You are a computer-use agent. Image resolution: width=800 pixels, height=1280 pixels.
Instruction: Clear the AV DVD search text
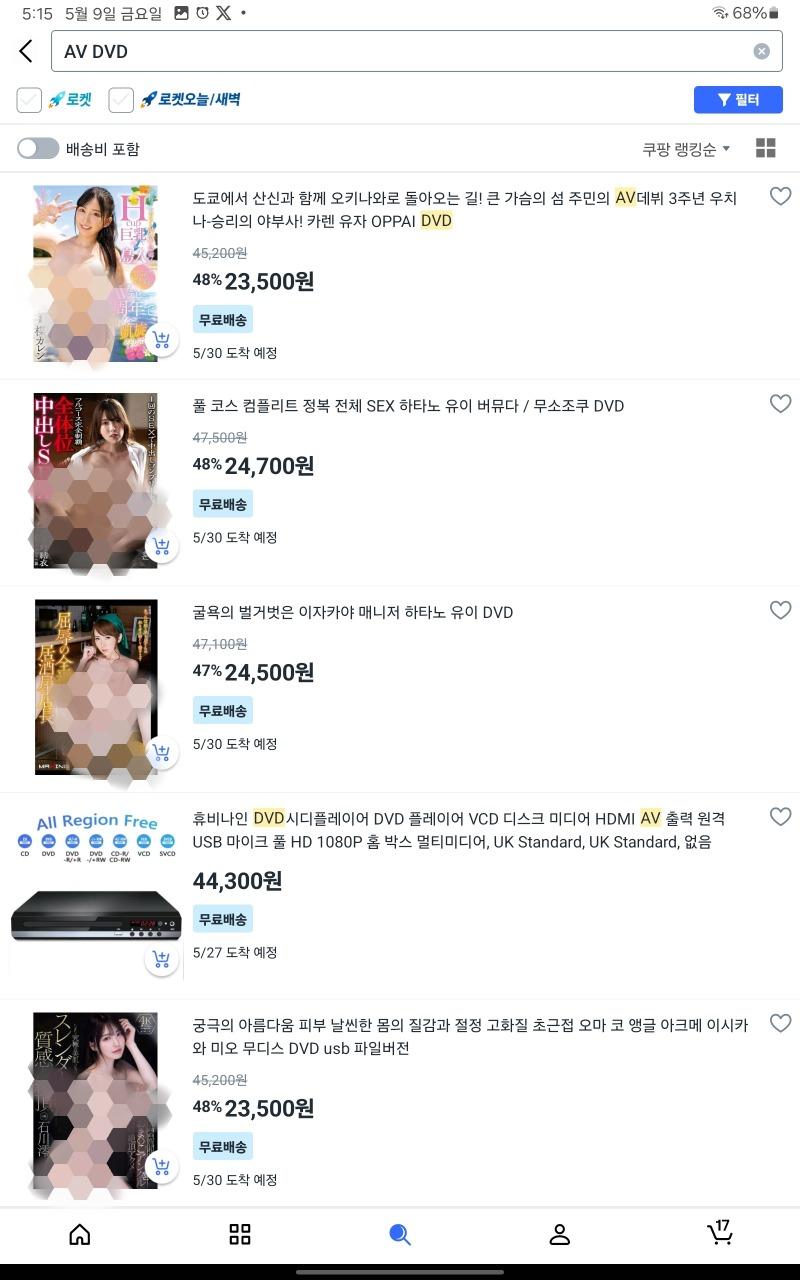762,51
